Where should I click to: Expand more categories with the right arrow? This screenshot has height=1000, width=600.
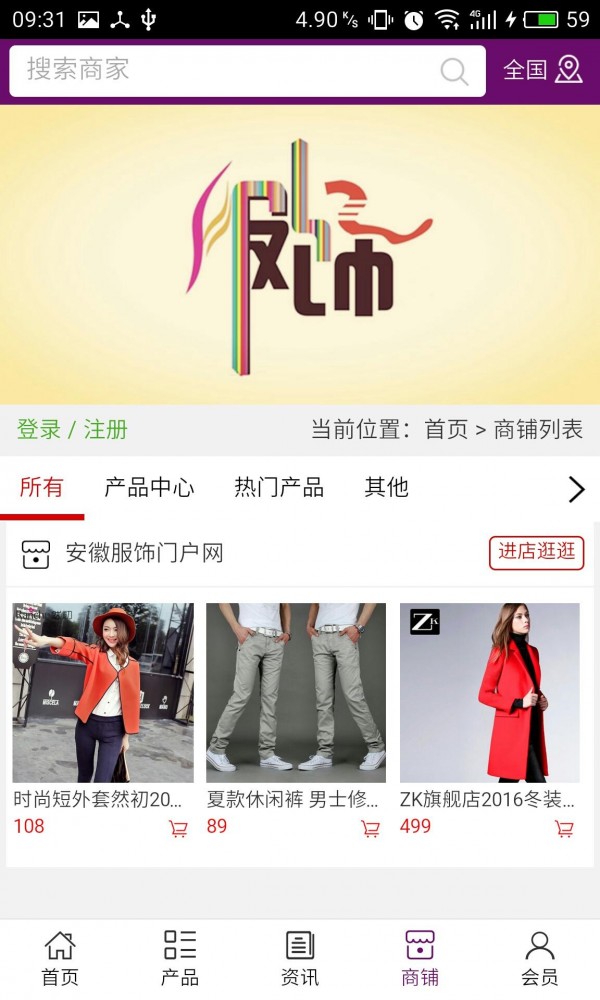(x=576, y=489)
